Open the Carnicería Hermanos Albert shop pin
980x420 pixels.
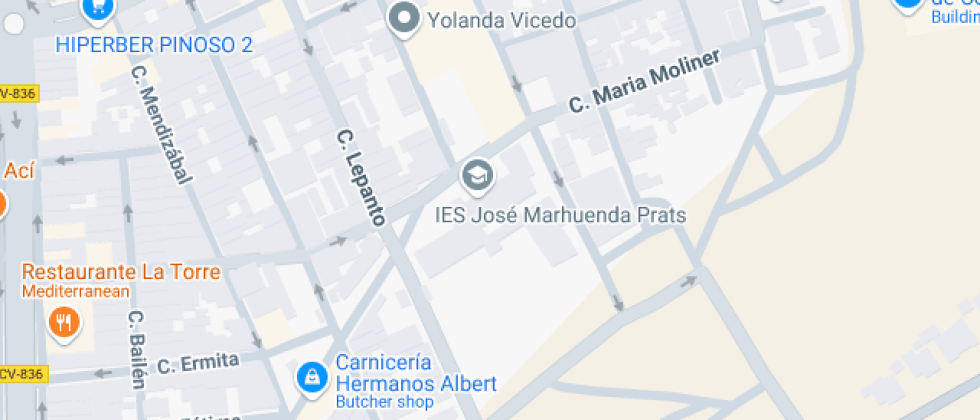click(x=312, y=379)
